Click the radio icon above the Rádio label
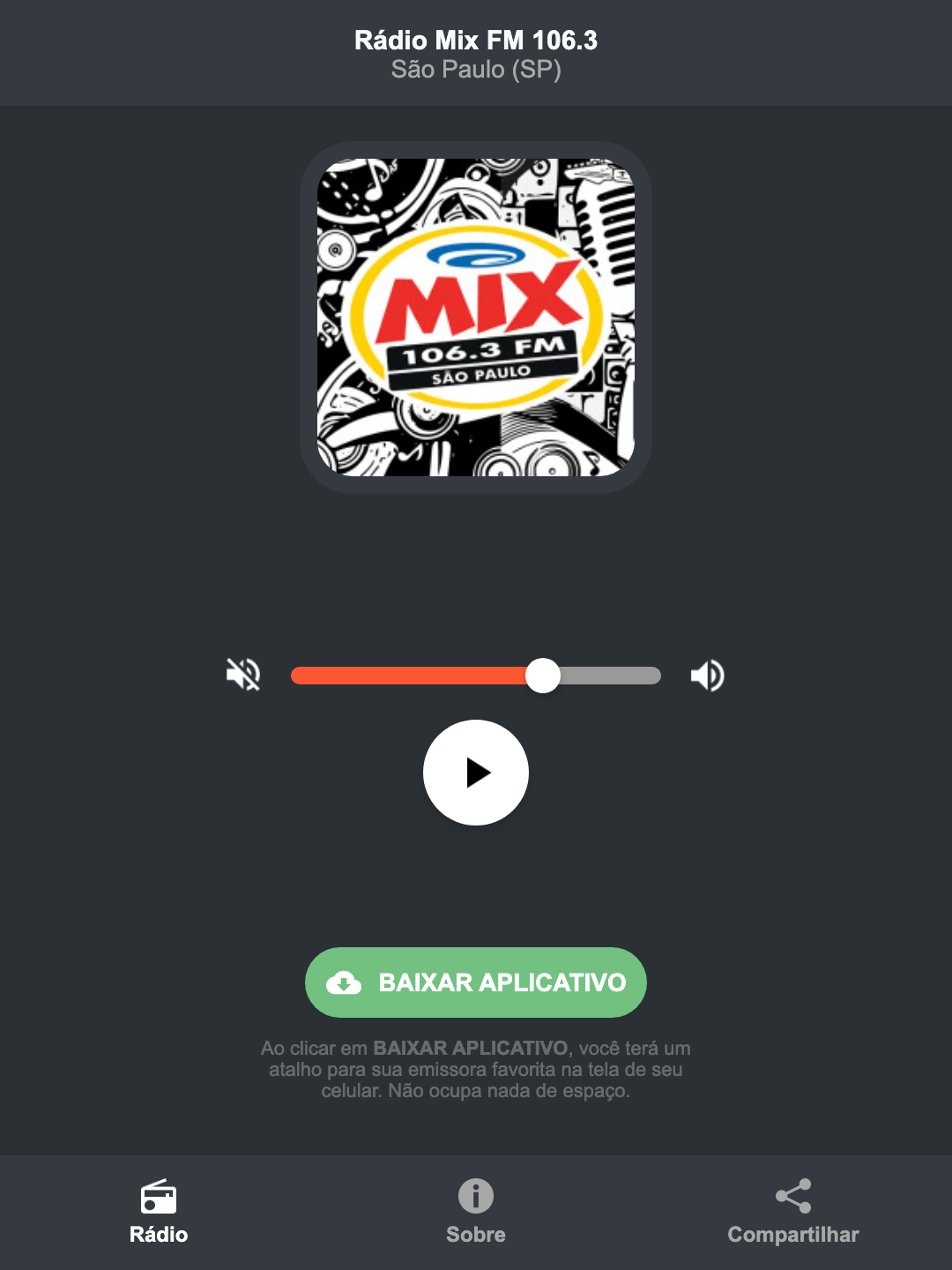Screen dimensions: 952x1270 [x=159, y=1199]
